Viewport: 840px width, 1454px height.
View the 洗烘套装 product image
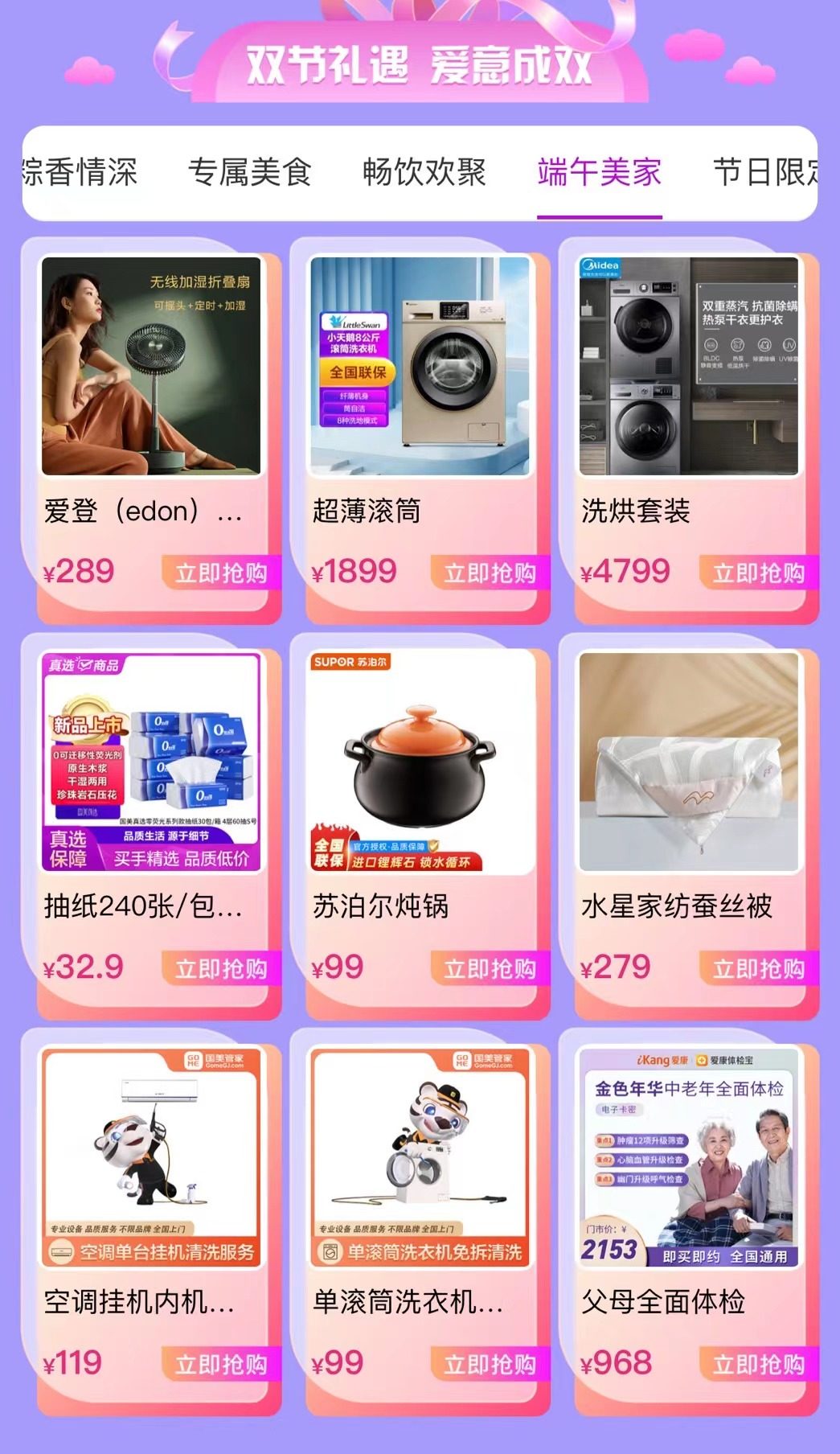click(689, 366)
